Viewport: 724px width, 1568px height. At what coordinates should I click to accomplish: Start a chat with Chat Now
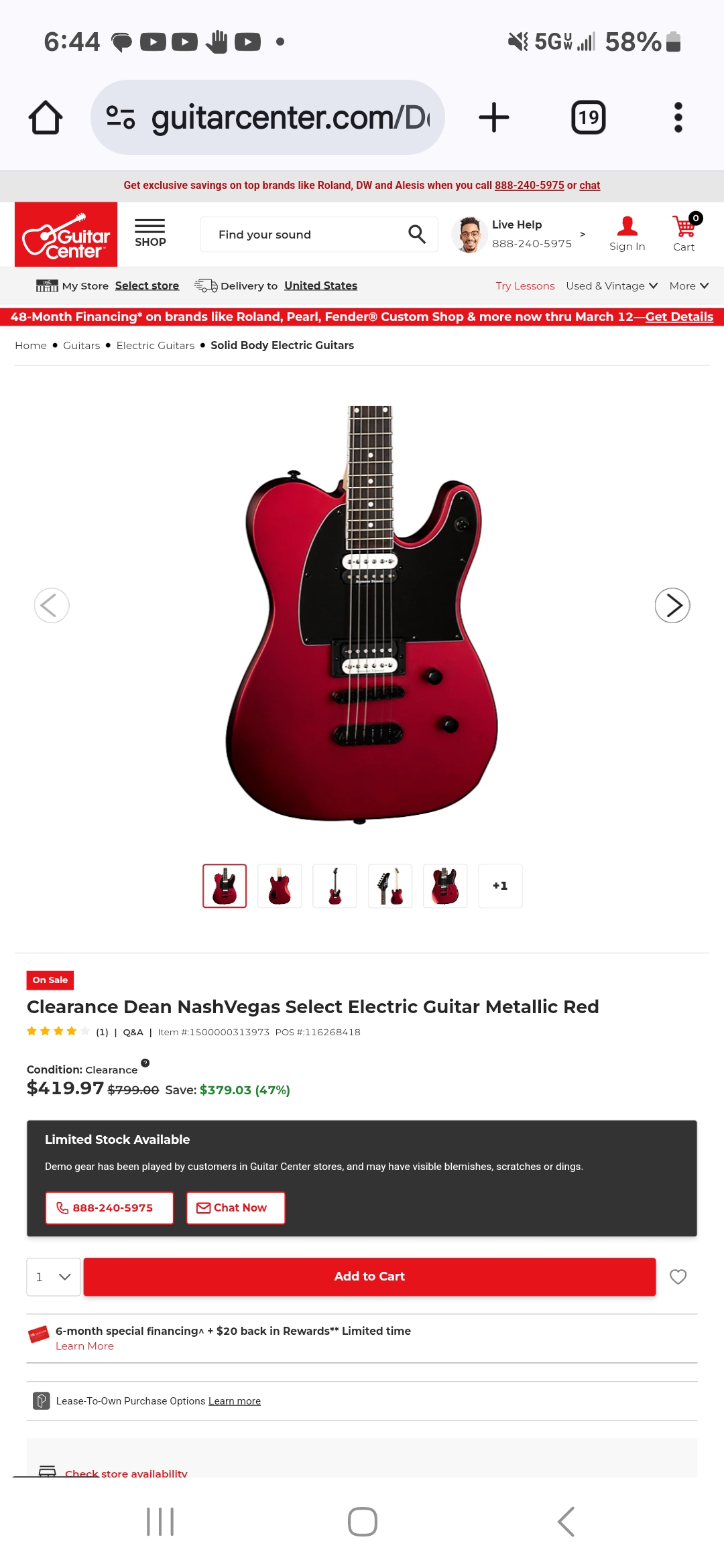(x=235, y=1207)
